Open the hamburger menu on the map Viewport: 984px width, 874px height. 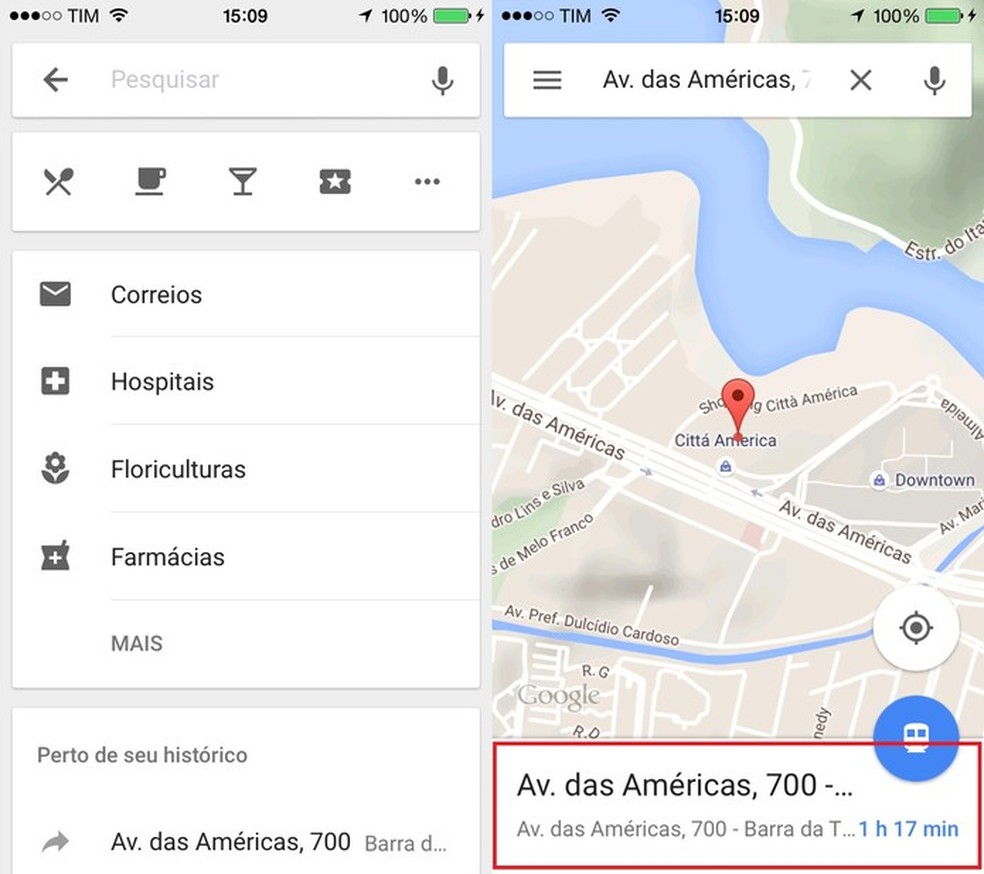tap(547, 80)
